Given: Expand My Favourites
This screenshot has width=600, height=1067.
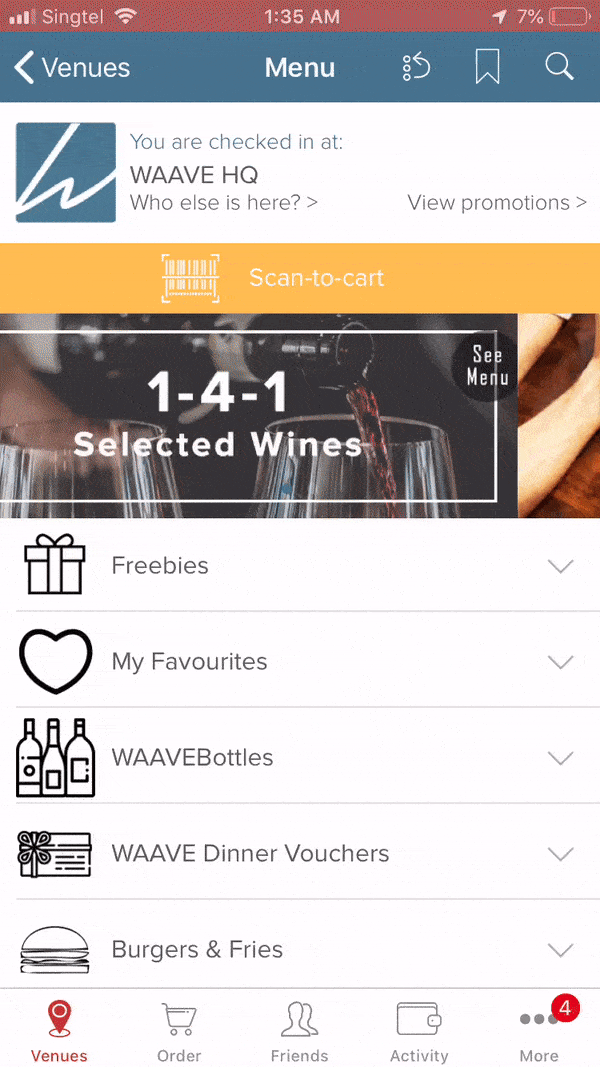Looking at the screenshot, I should (300, 661).
